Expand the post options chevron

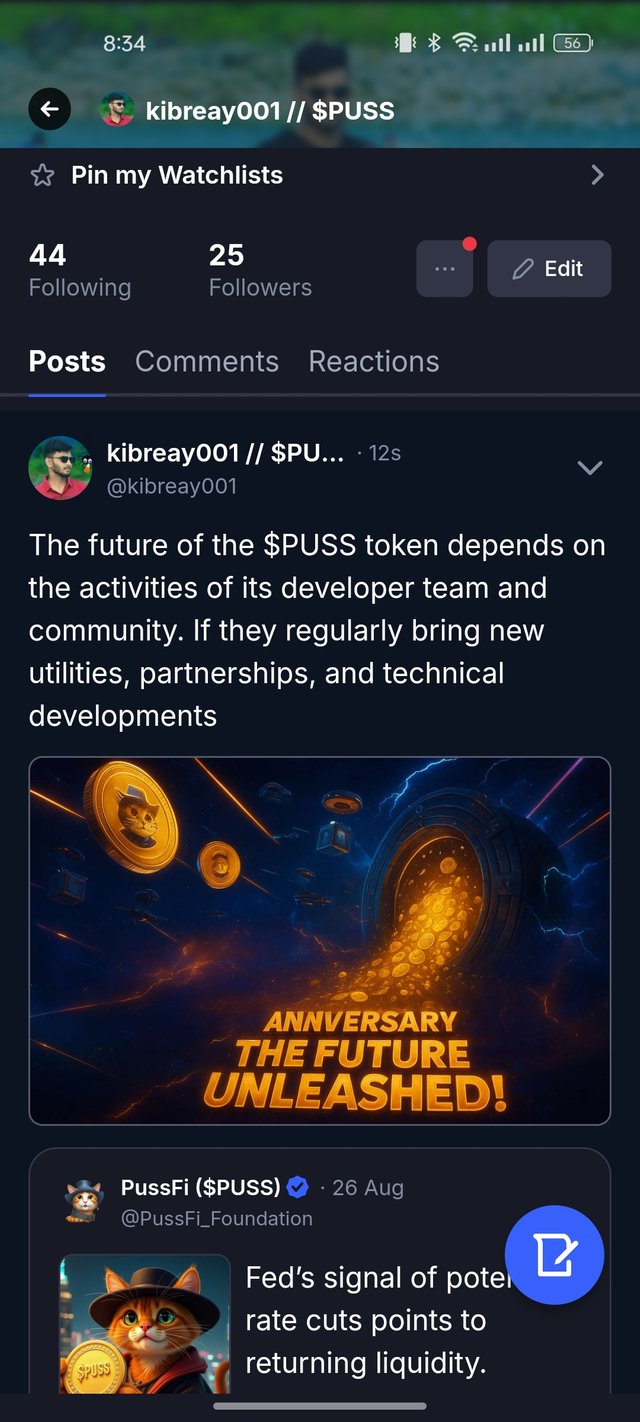[590, 468]
